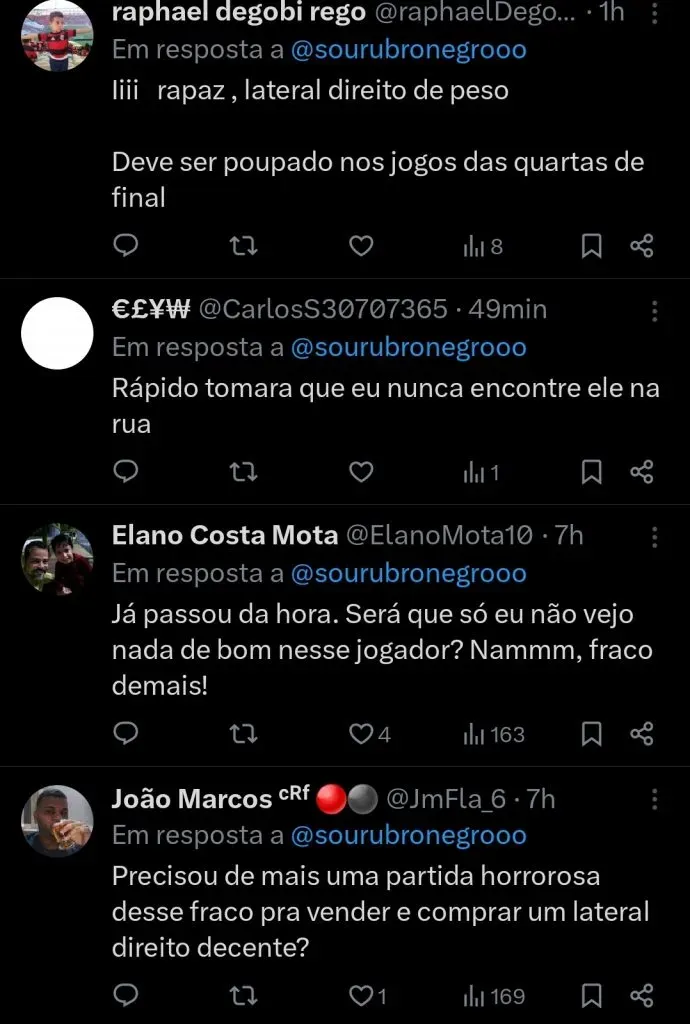Screen dimensions: 690x1024
Task: Open overflow menu on Elano Costa Mota's tweet
Action: coord(655,537)
